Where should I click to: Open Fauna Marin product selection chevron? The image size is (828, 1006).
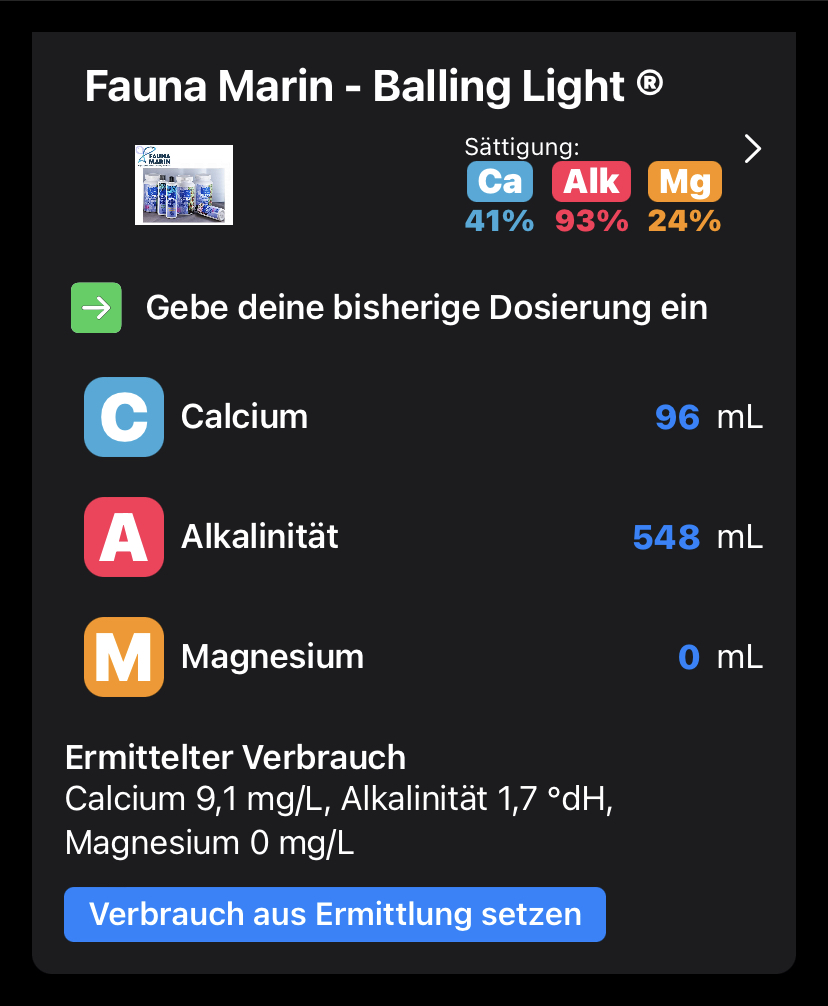(x=753, y=150)
